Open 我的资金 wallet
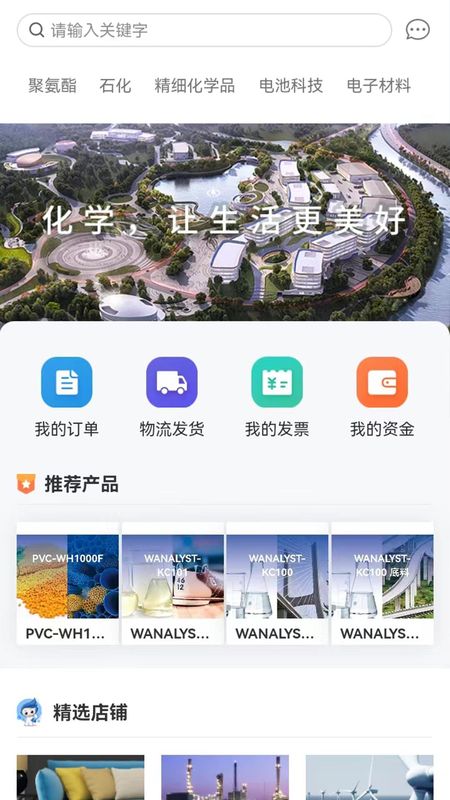Screen dimensions: 450x800 coord(382,397)
